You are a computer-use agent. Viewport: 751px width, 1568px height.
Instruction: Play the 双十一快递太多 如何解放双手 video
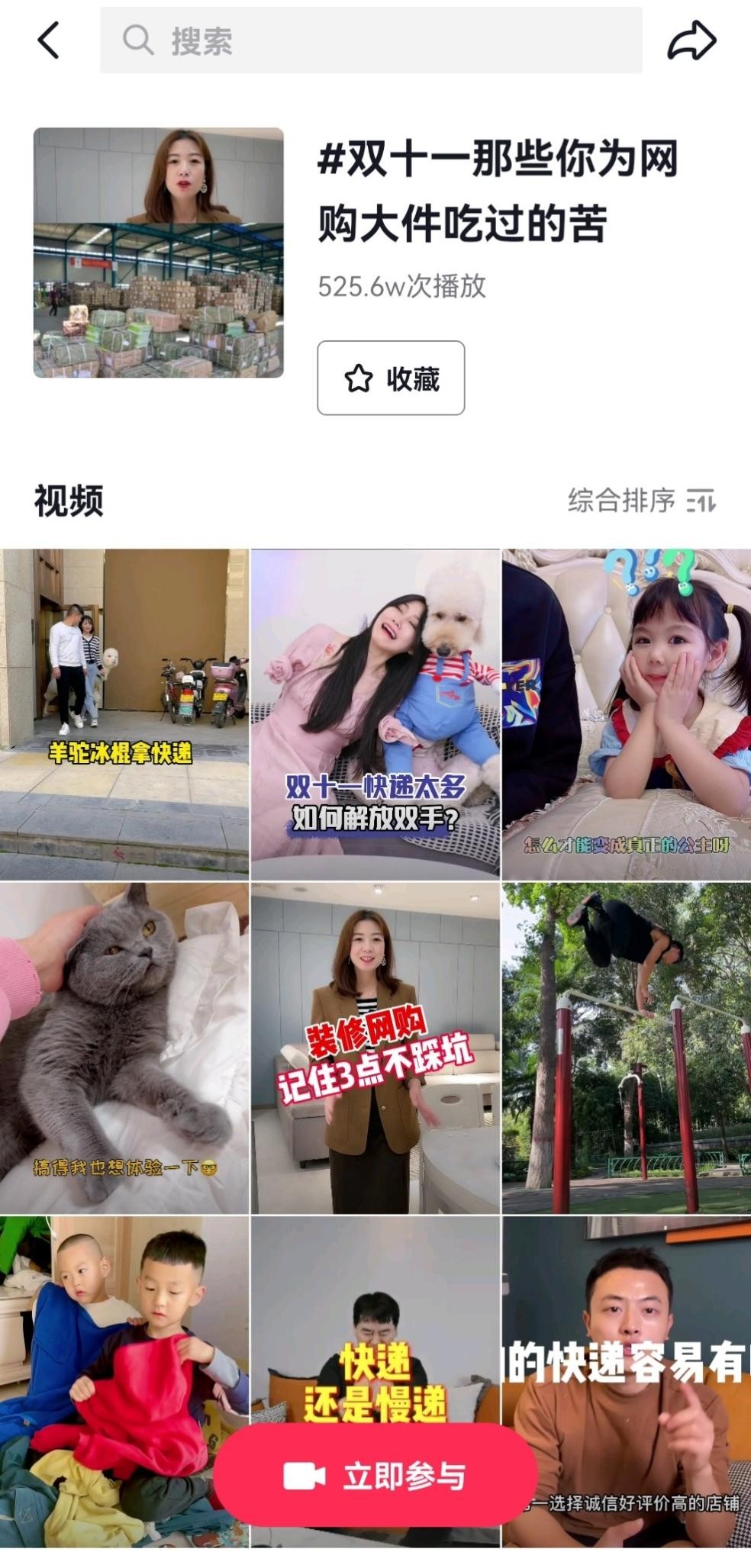point(375,713)
